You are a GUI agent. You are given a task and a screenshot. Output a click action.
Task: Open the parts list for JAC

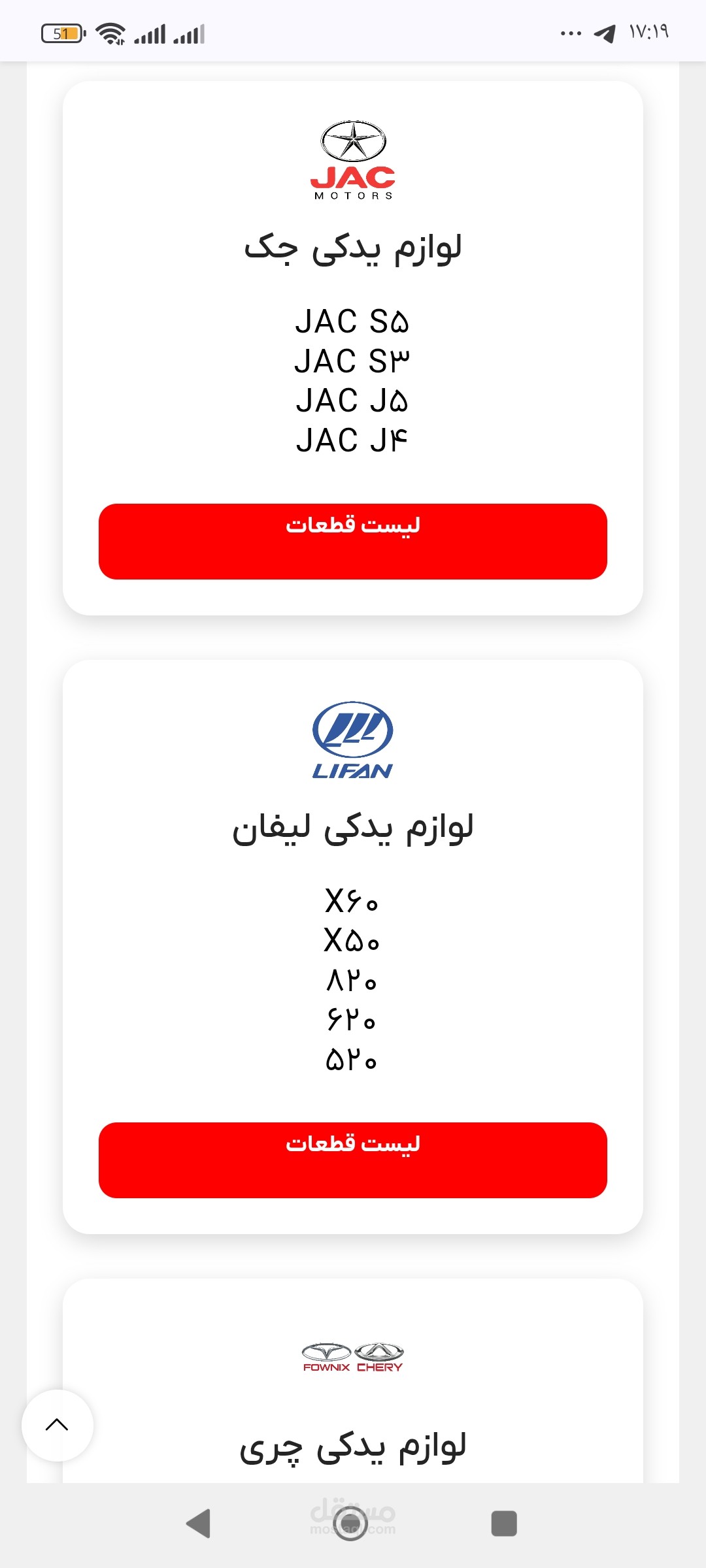353,541
